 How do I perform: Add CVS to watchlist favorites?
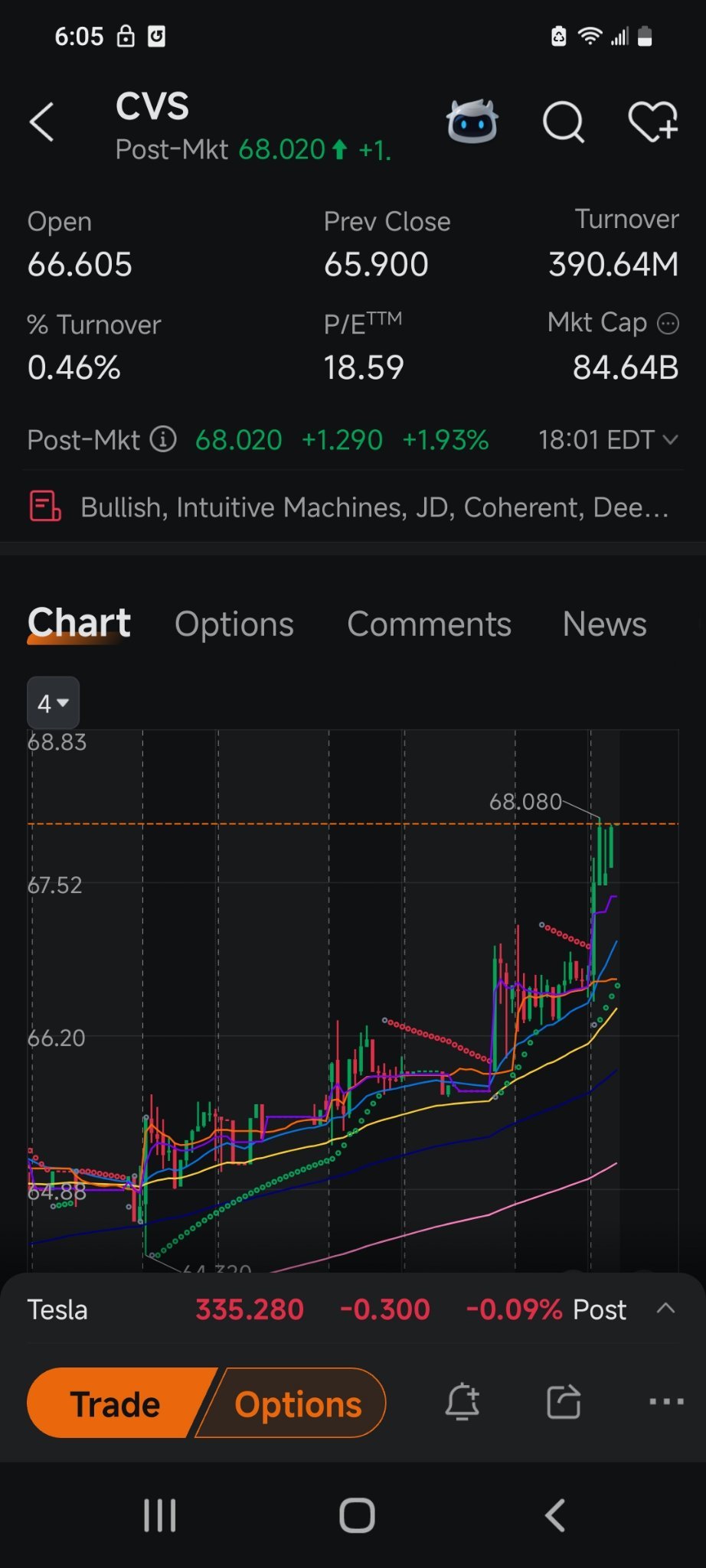tap(653, 122)
